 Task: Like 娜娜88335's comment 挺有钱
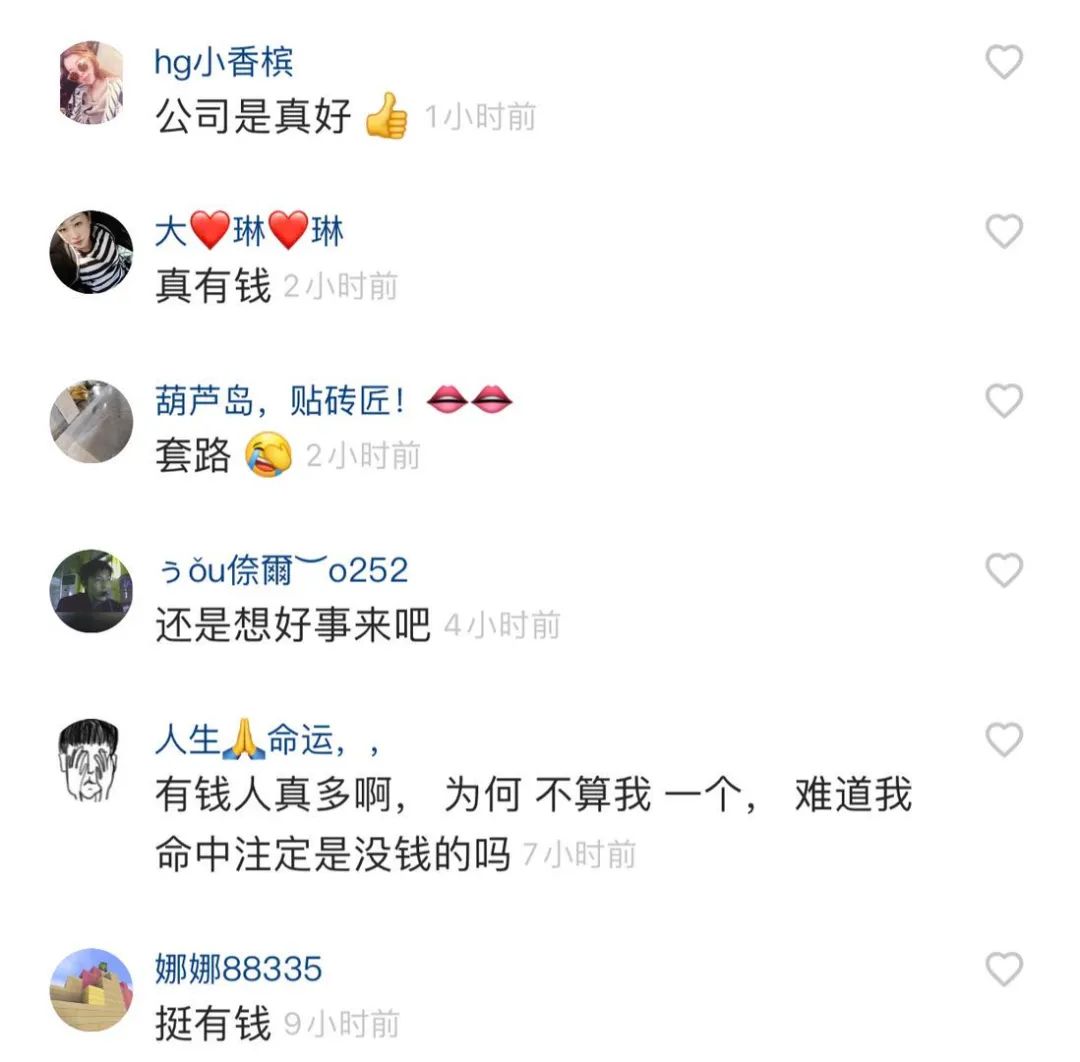1004,969
